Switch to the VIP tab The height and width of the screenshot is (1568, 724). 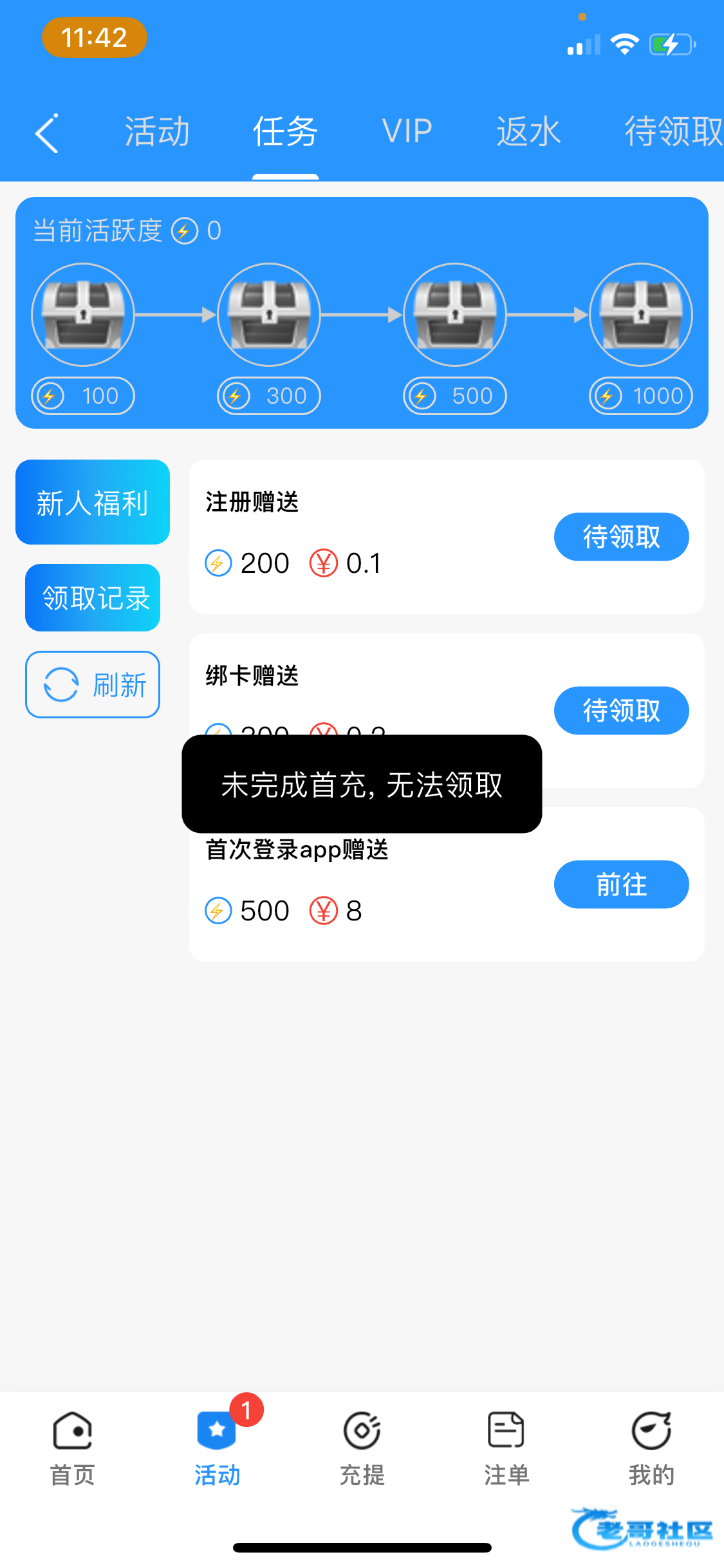pos(407,132)
